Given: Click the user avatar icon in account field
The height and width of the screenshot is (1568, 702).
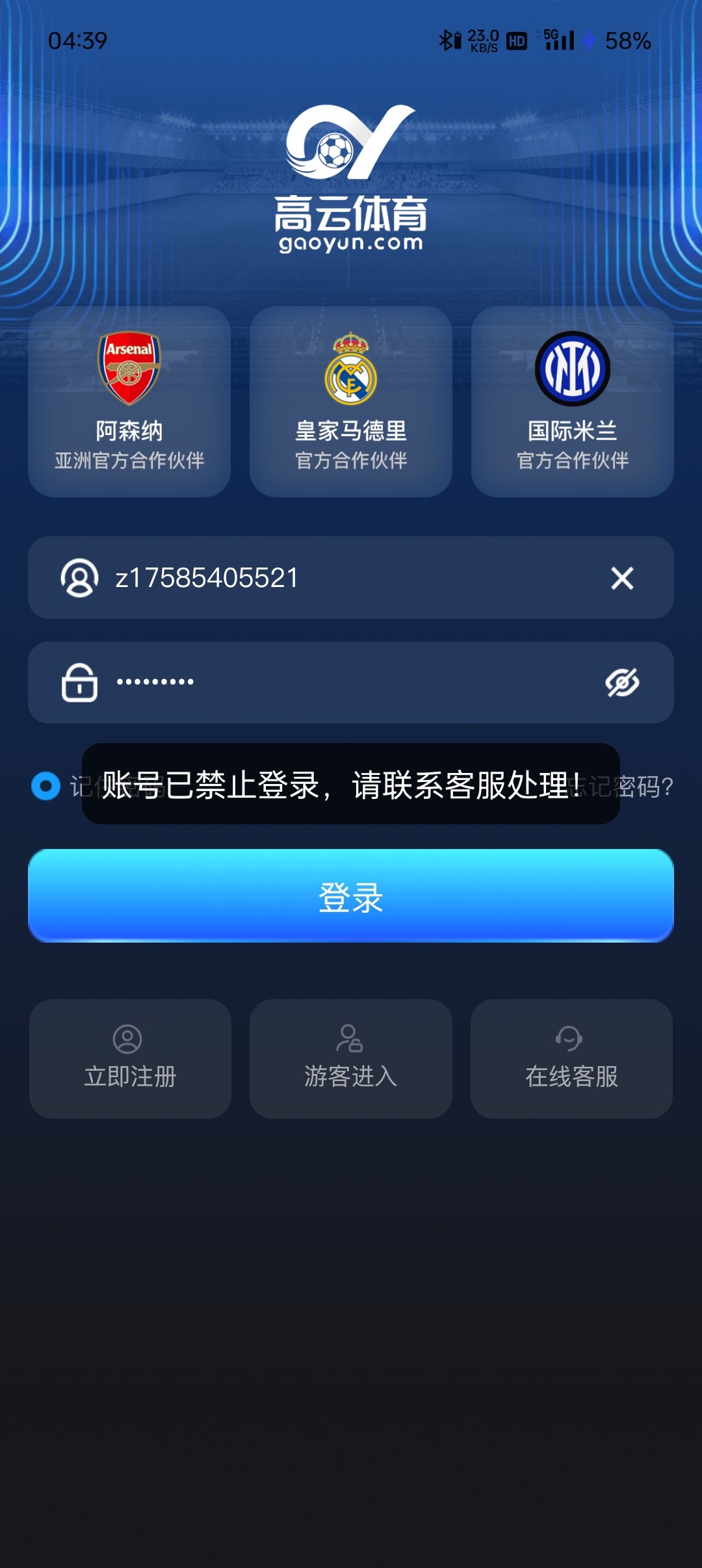Looking at the screenshot, I should (x=78, y=578).
